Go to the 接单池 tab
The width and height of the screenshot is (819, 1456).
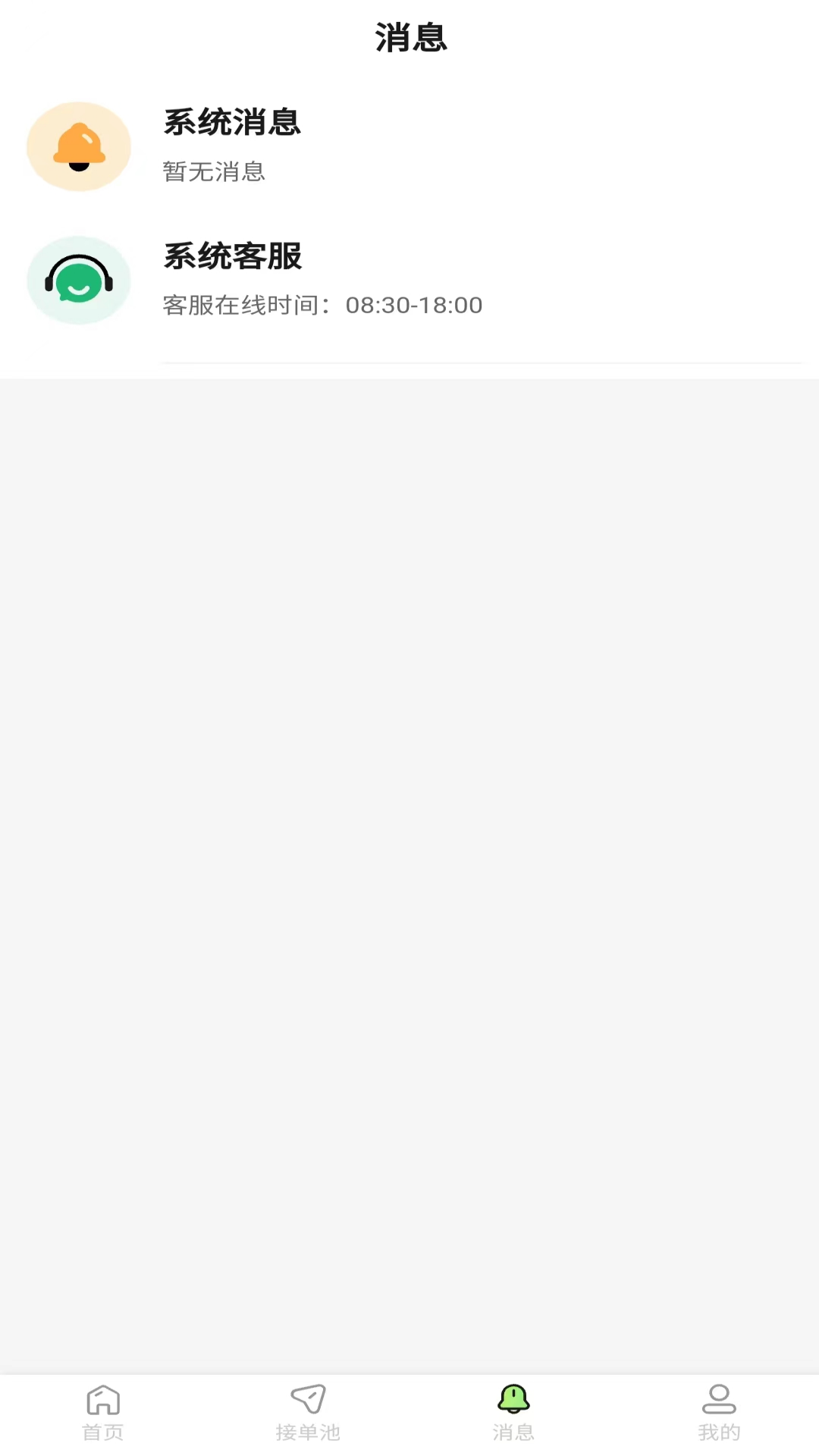pyautogui.click(x=308, y=1412)
